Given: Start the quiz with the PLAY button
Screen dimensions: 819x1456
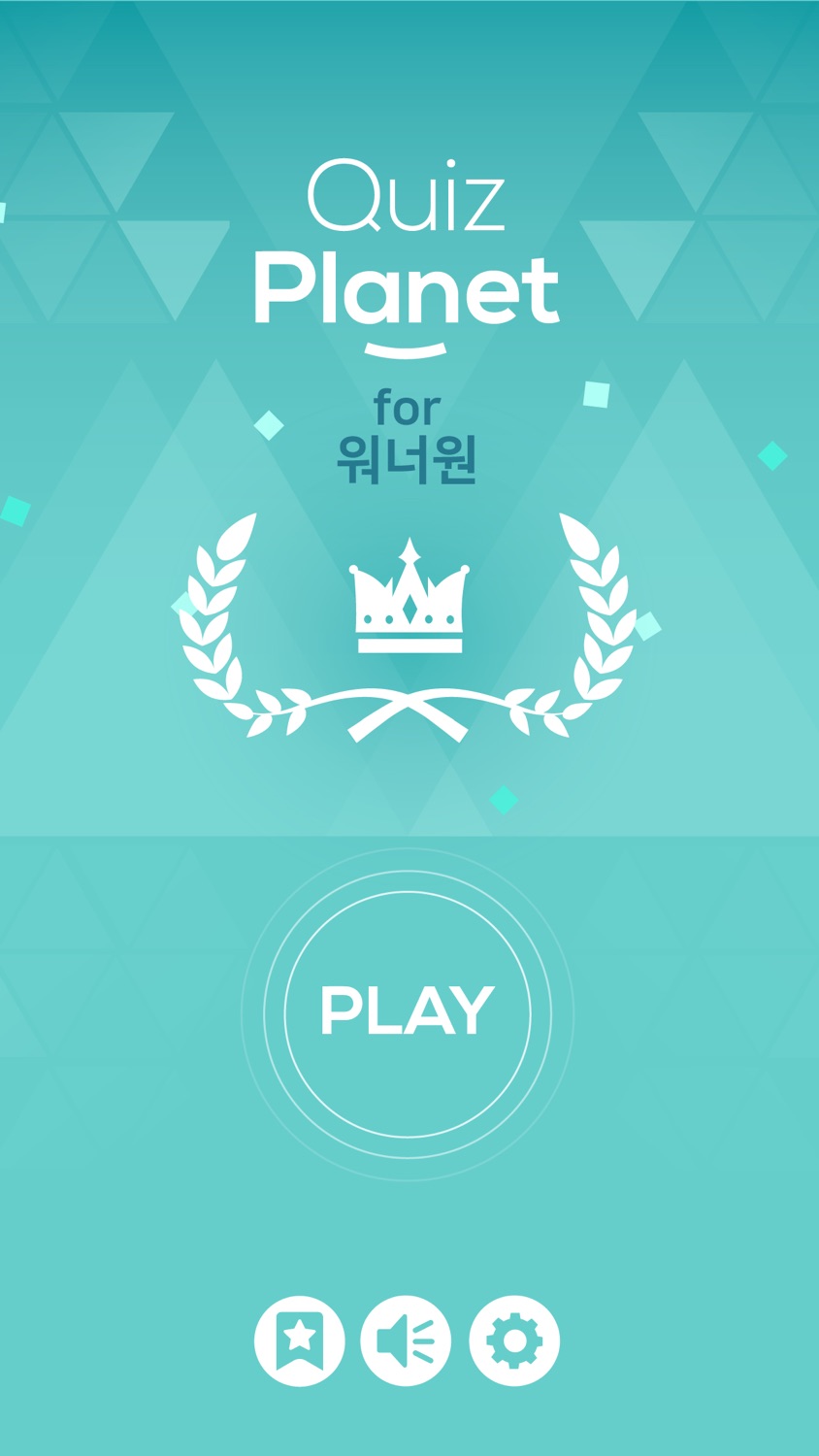Looking at the screenshot, I should pyautogui.click(x=408, y=1013).
